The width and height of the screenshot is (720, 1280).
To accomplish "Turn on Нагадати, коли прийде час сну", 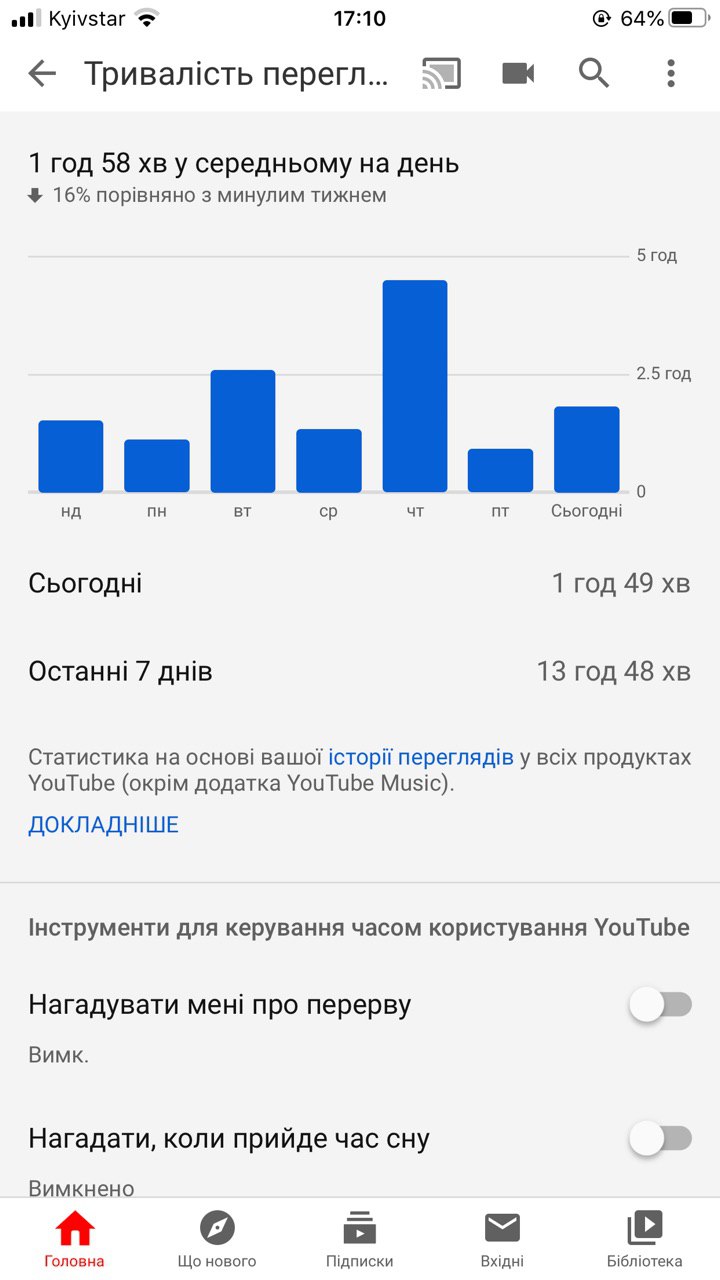I will pos(660,1138).
